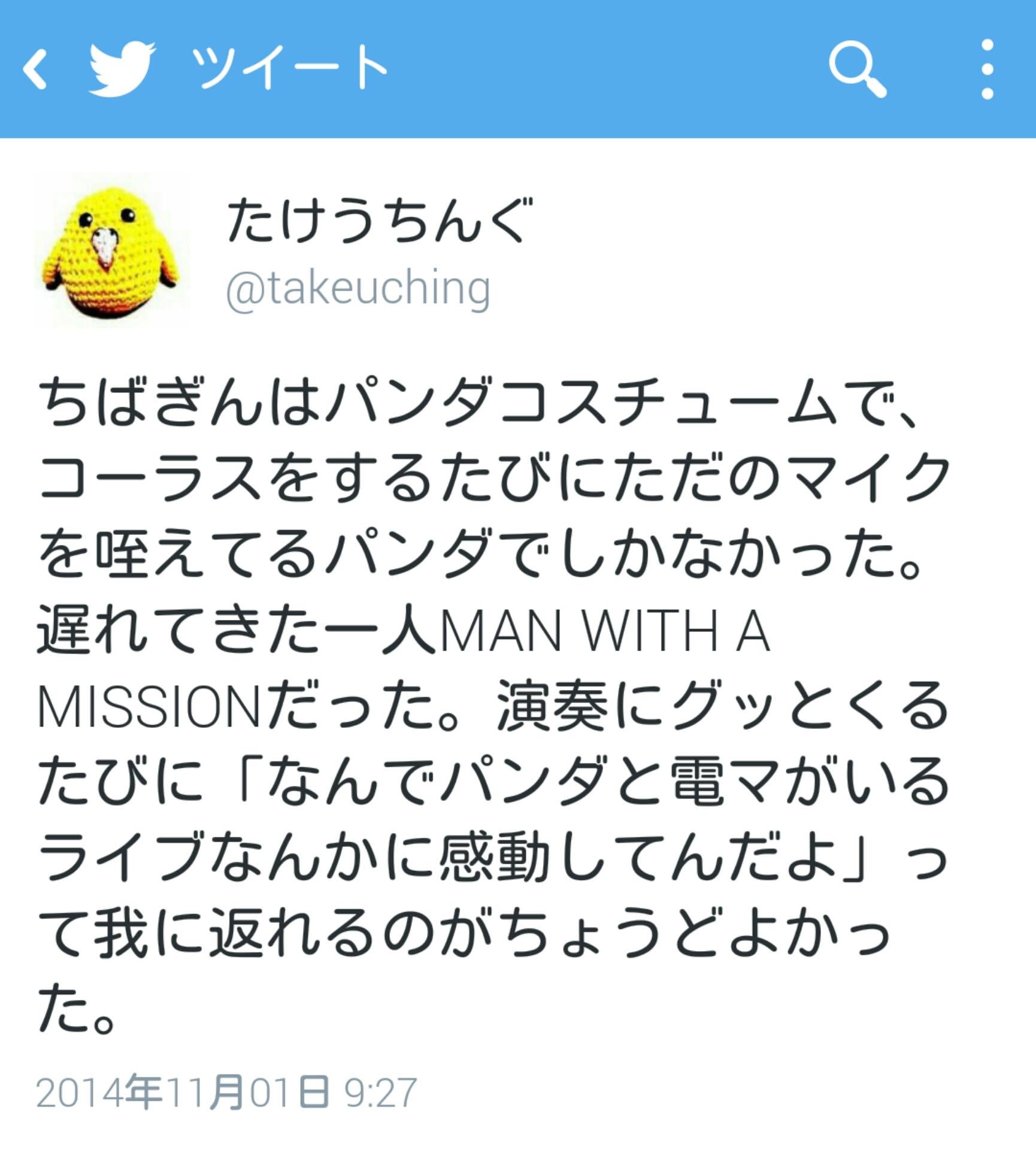Open the search magnifier
This screenshot has height=1150, width=1036.
(x=857, y=69)
